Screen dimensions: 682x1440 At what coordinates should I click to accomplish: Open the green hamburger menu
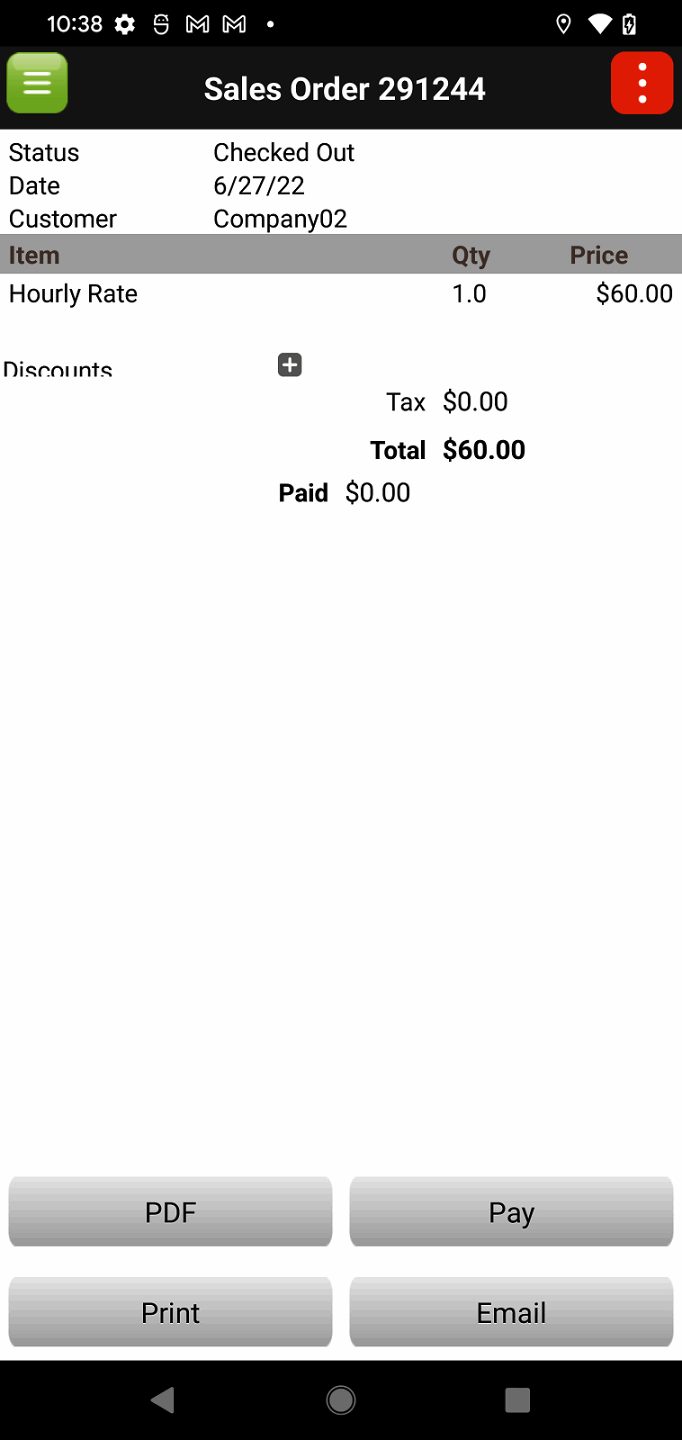37,83
